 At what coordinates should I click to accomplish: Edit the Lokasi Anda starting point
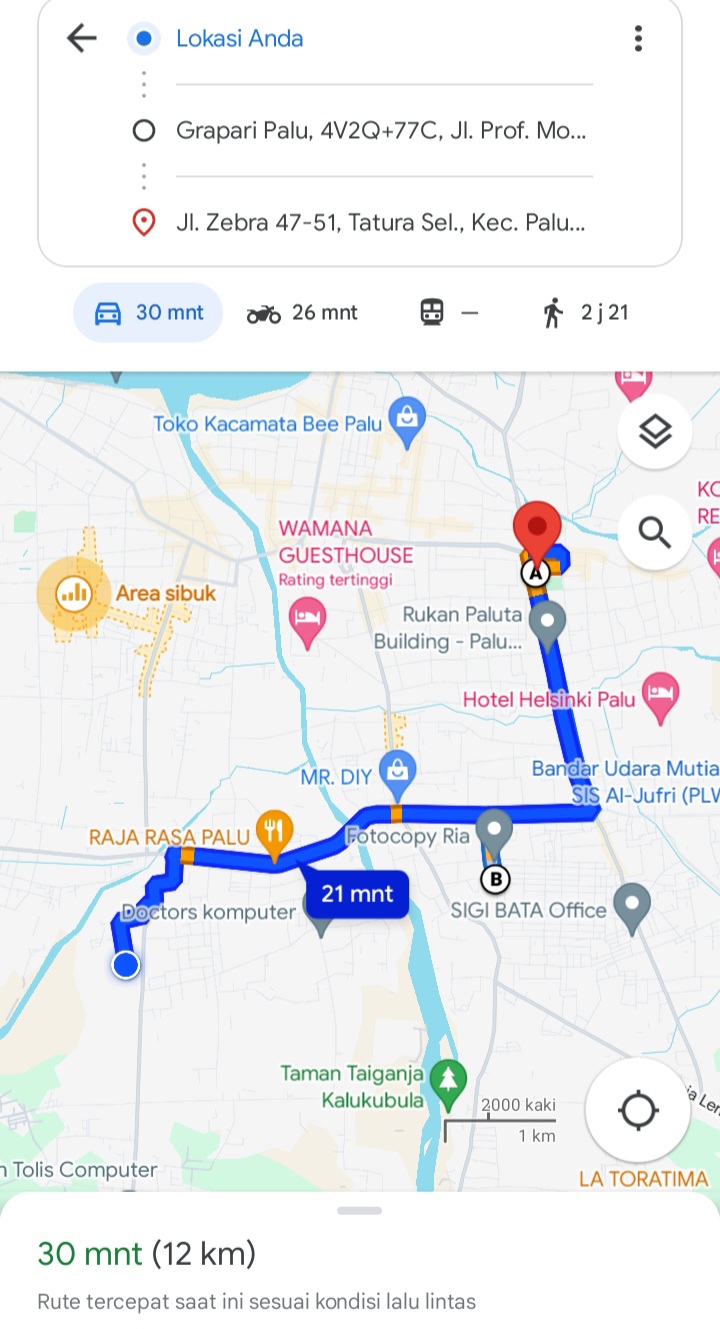[384, 39]
